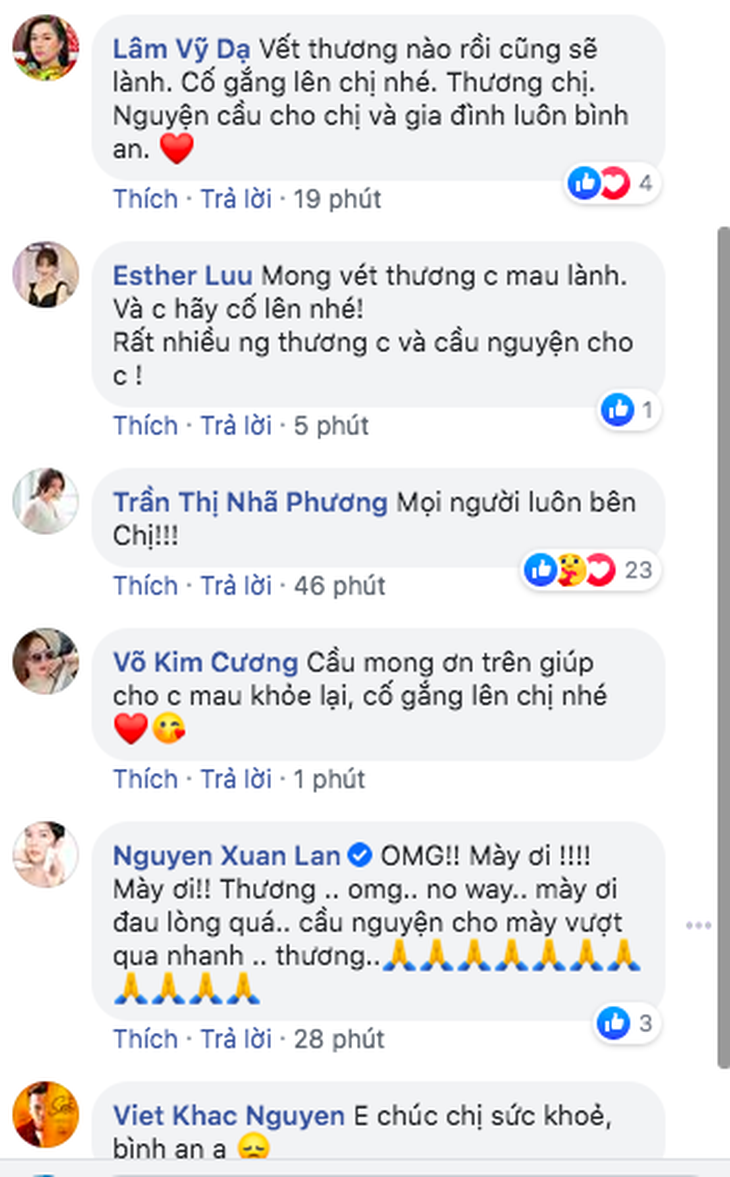Reply to Trần Thị Nhã Phương's comment
The height and width of the screenshot is (1177, 730).
236,585
